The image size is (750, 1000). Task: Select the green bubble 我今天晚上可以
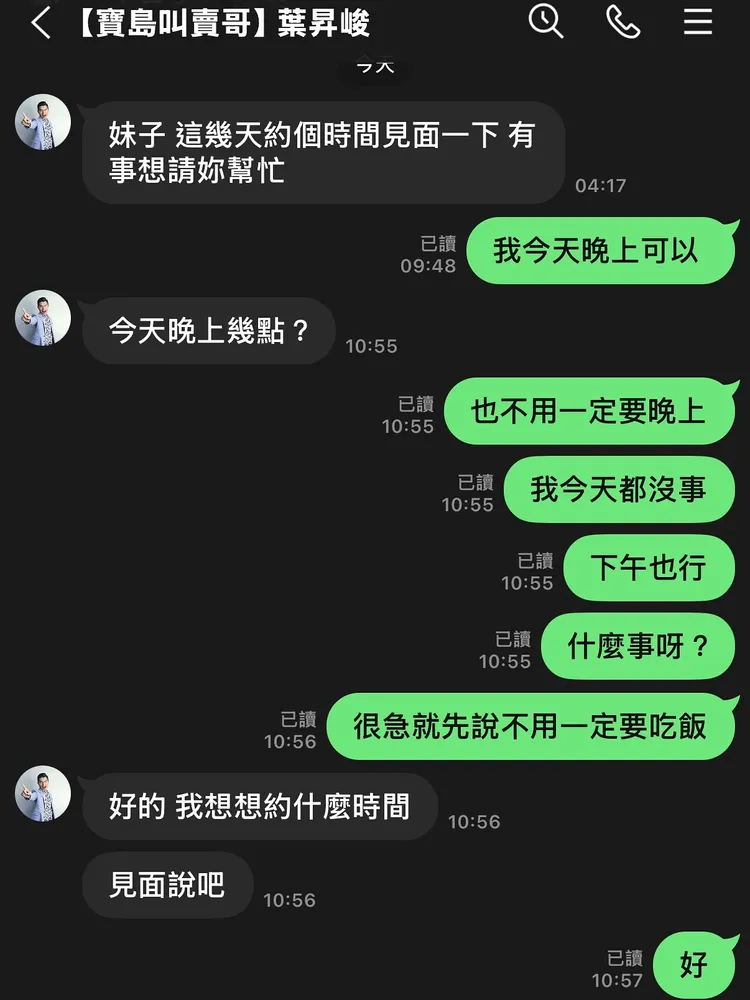[600, 251]
